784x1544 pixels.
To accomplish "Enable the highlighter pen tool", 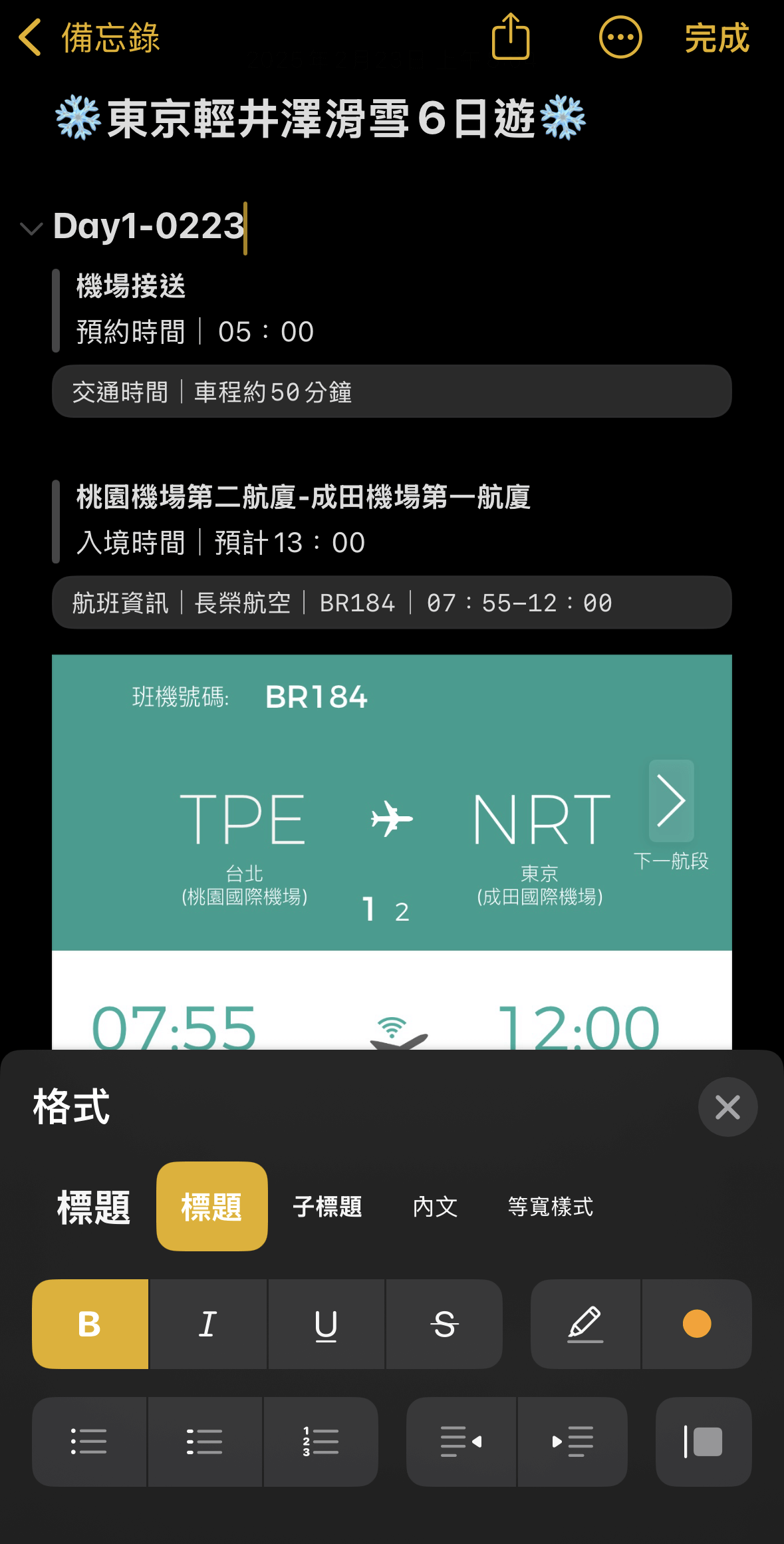I will (585, 1324).
